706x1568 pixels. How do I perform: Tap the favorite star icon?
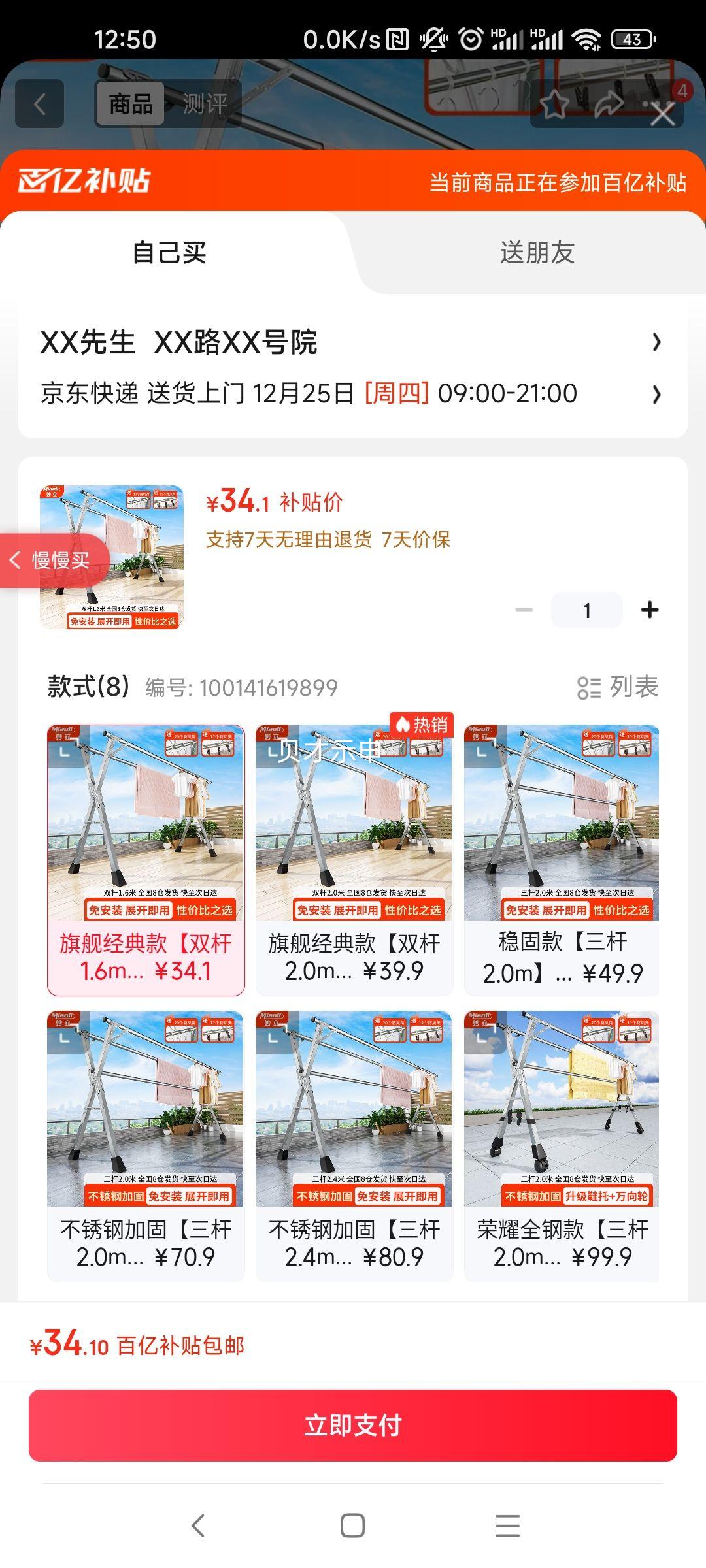coord(555,103)
